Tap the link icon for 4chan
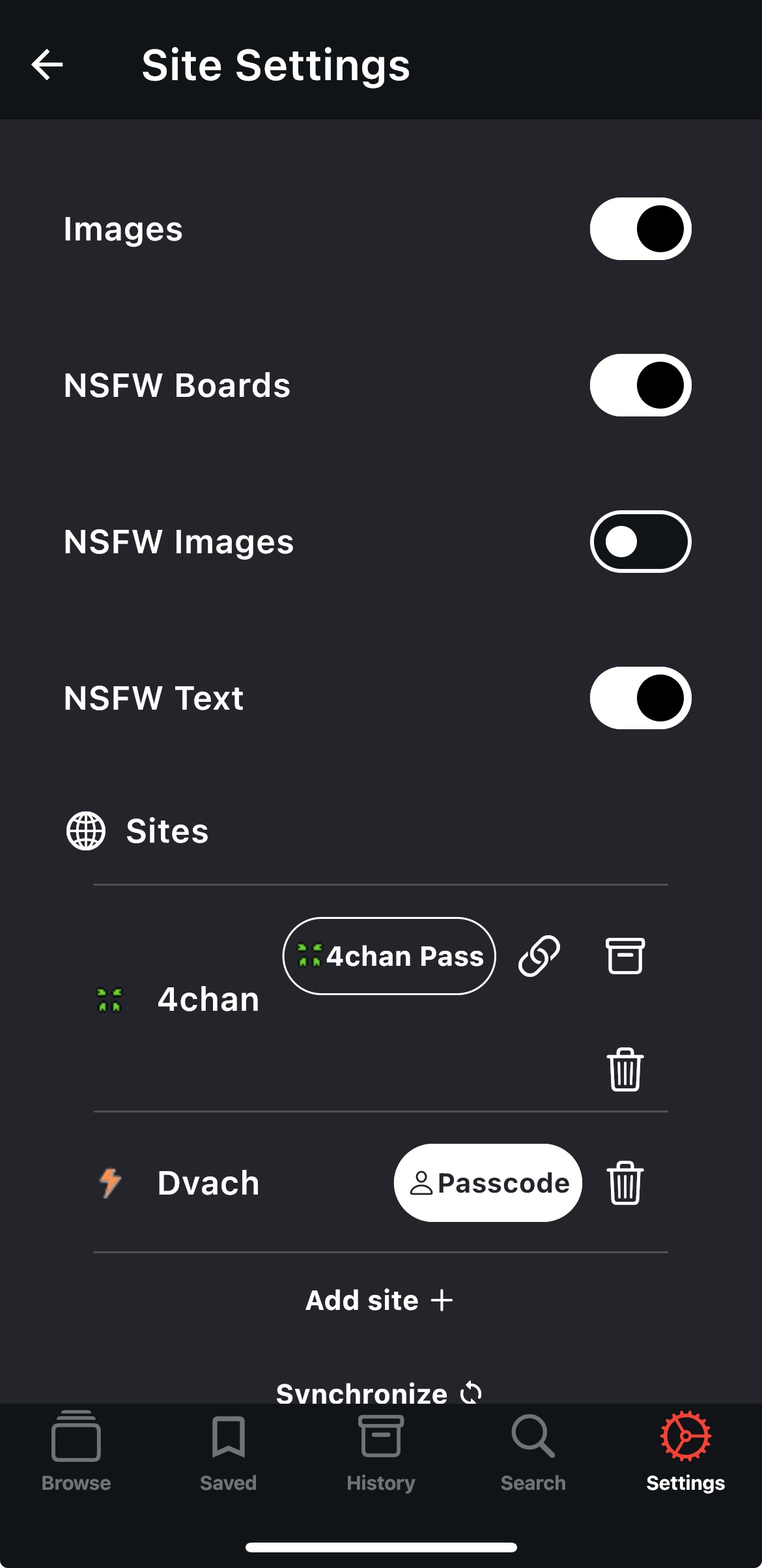This screenshot has width=762, height=1568. tap(539, 956)
